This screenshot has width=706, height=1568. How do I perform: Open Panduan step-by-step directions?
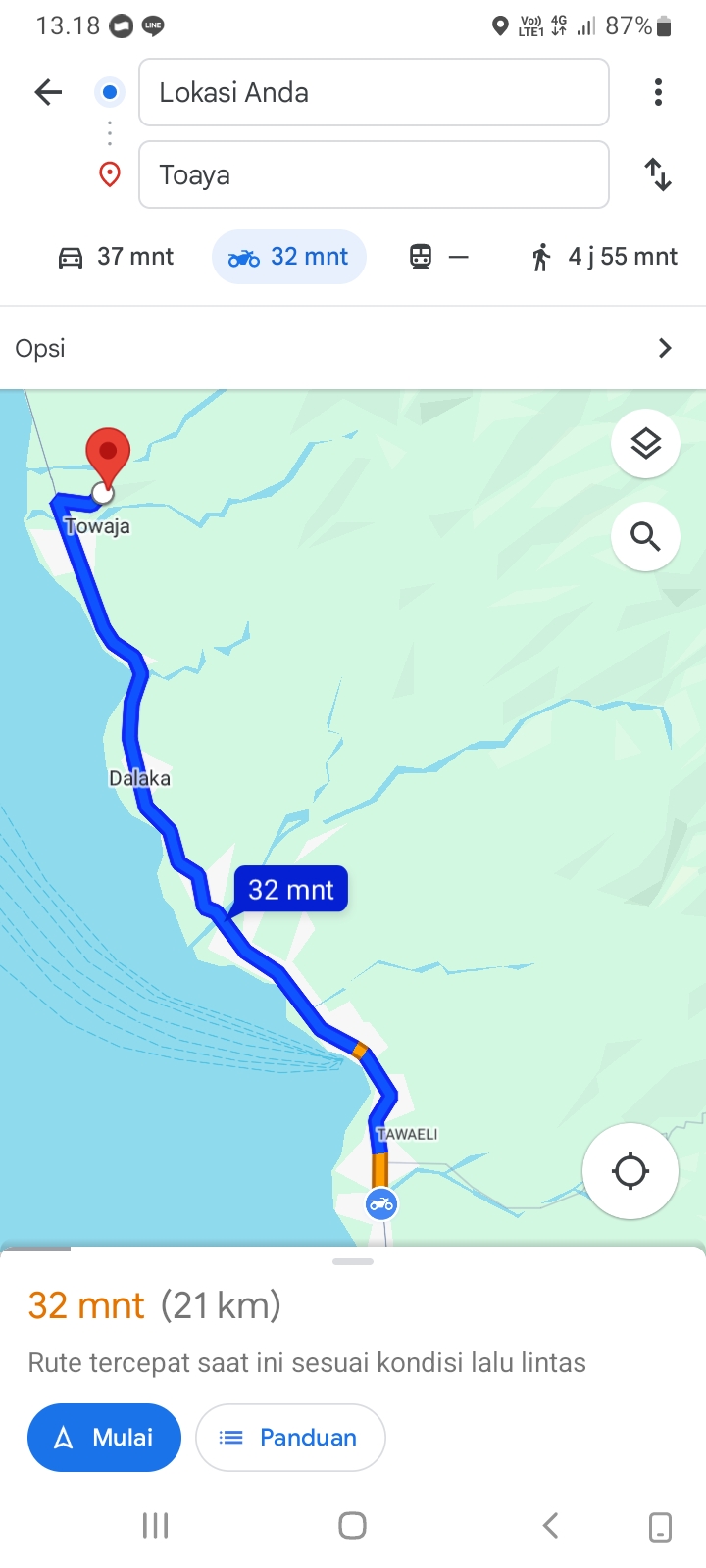click(x=290, y=1438)
